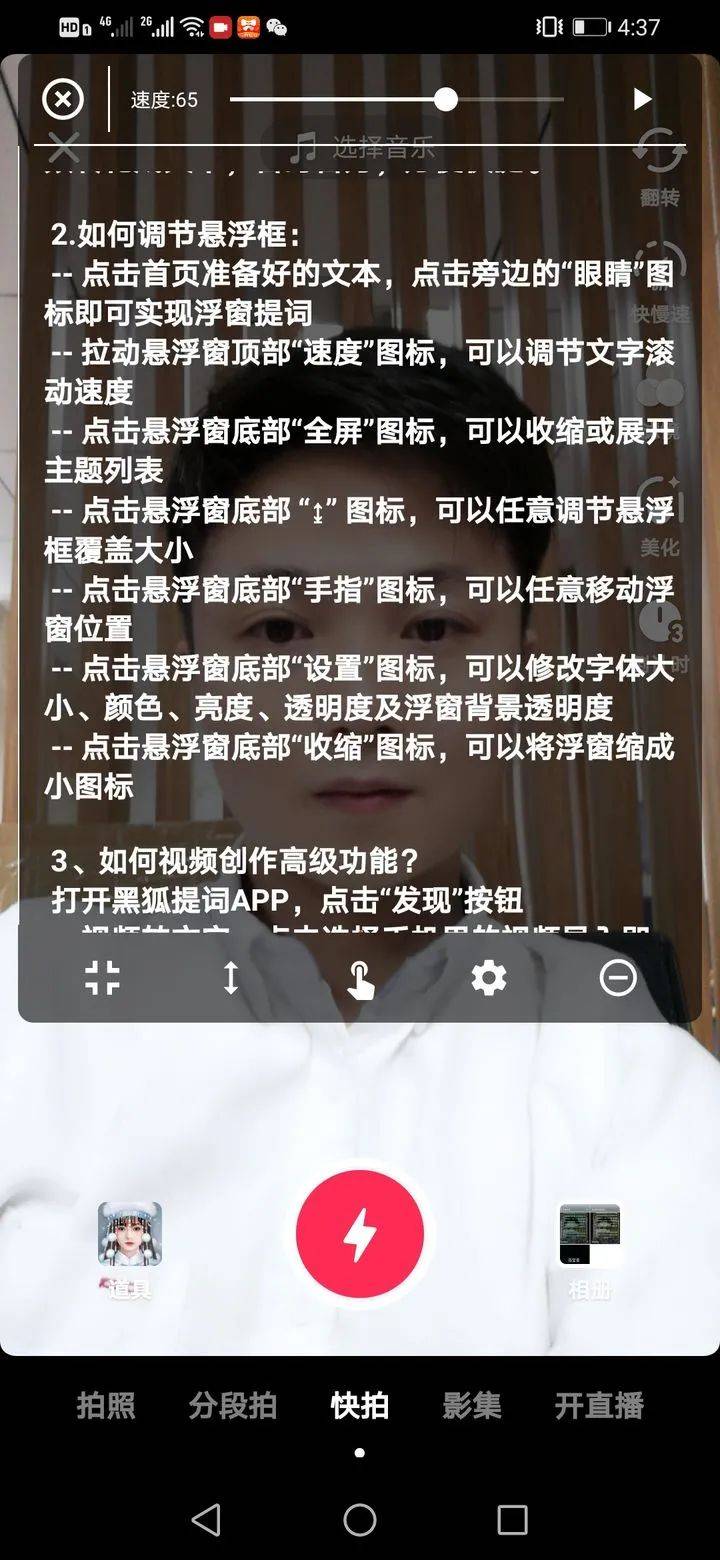The image size is (720, 1560).
Task: Switch to 分段拍 mode
Action: click(x=232, y=1405)
